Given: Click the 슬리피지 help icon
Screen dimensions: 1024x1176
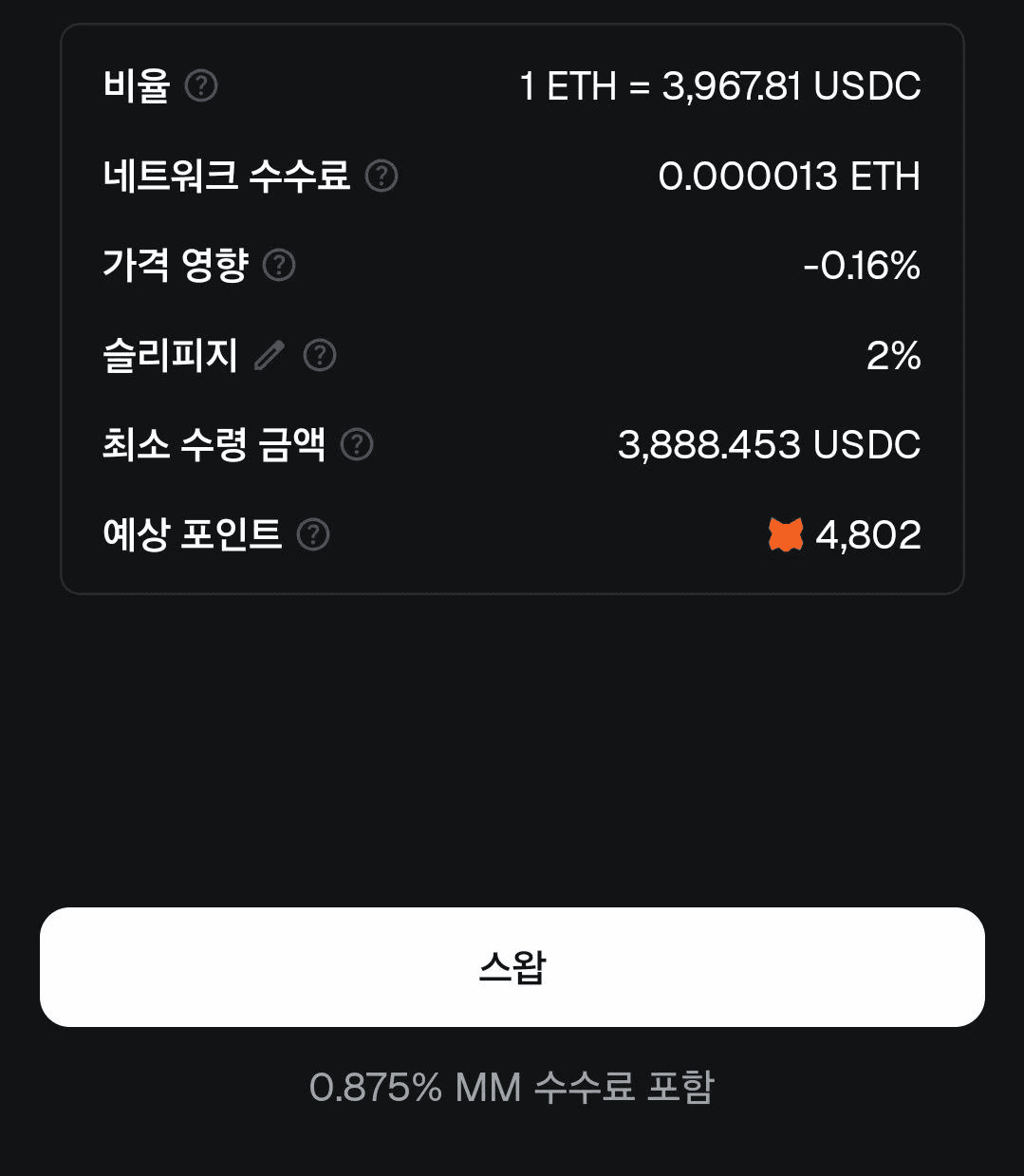Looking at the screenshot, I should pyautogui.click(x=320, y=356).
